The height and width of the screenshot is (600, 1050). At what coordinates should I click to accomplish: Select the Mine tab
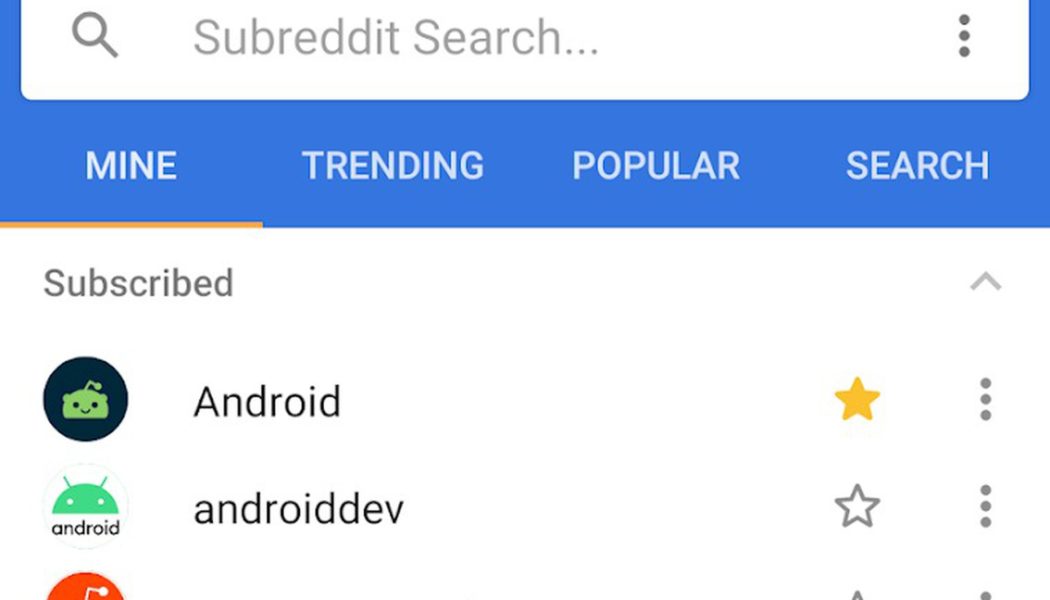131,166
